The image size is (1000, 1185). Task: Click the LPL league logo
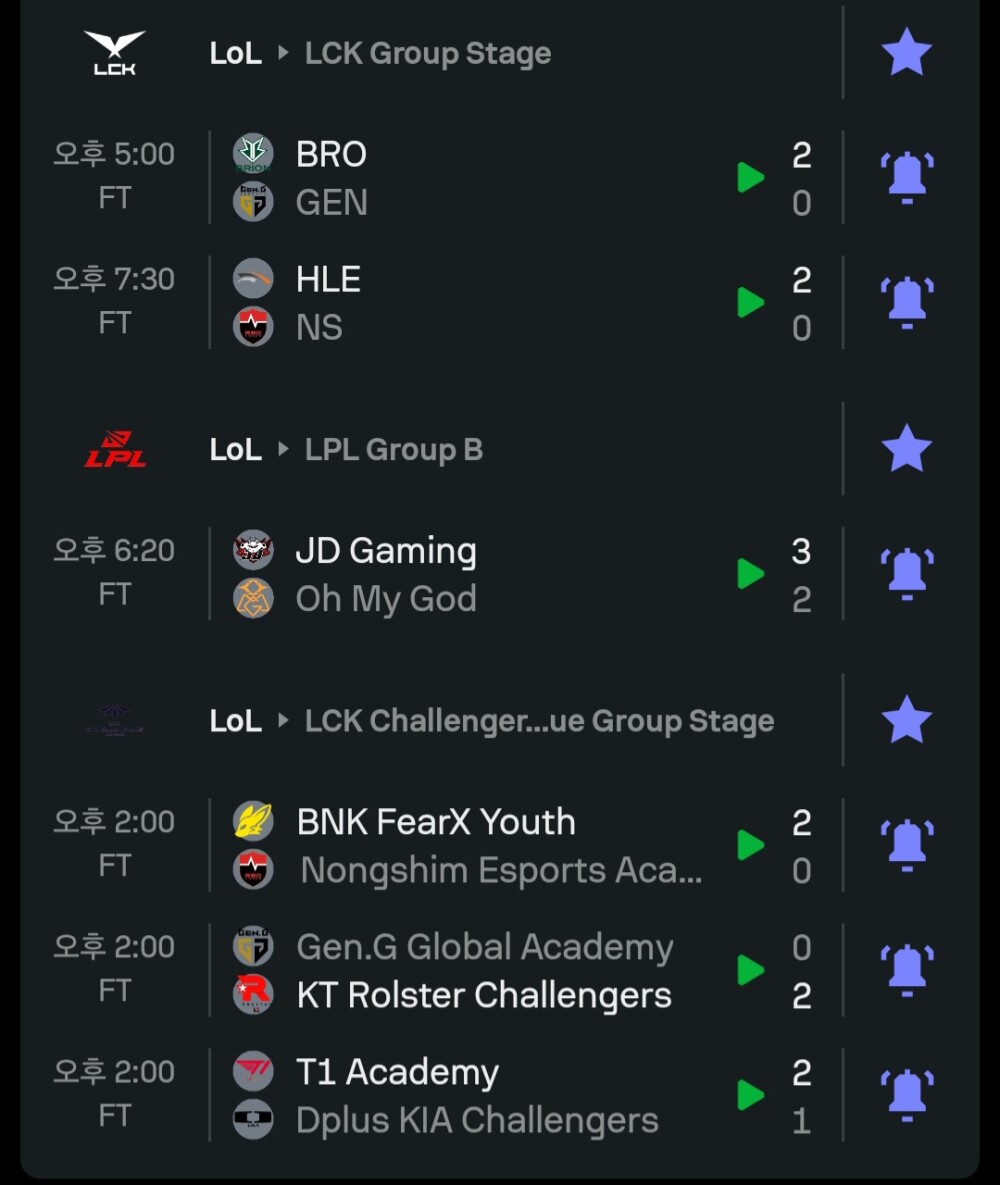point(114,448)
